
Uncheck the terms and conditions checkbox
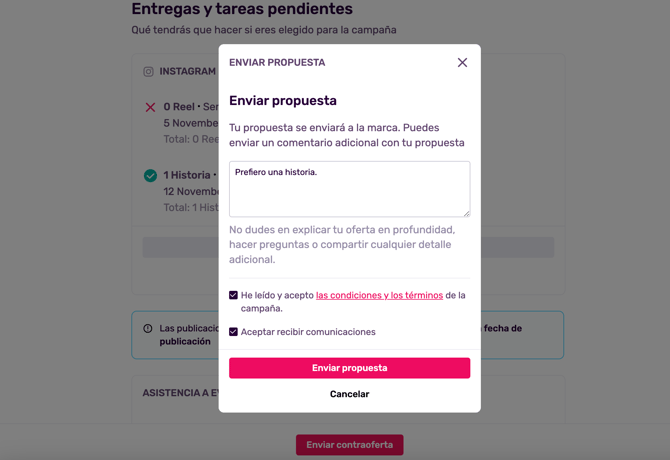point(234,295)
